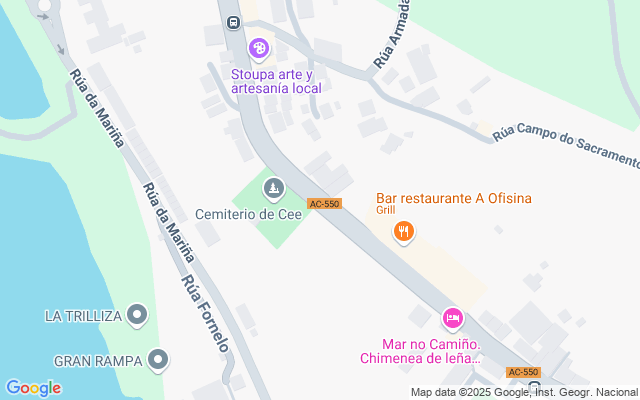Open Mar no Camiño lodging pin
This screenshot has width=640, height=400.
452,318
